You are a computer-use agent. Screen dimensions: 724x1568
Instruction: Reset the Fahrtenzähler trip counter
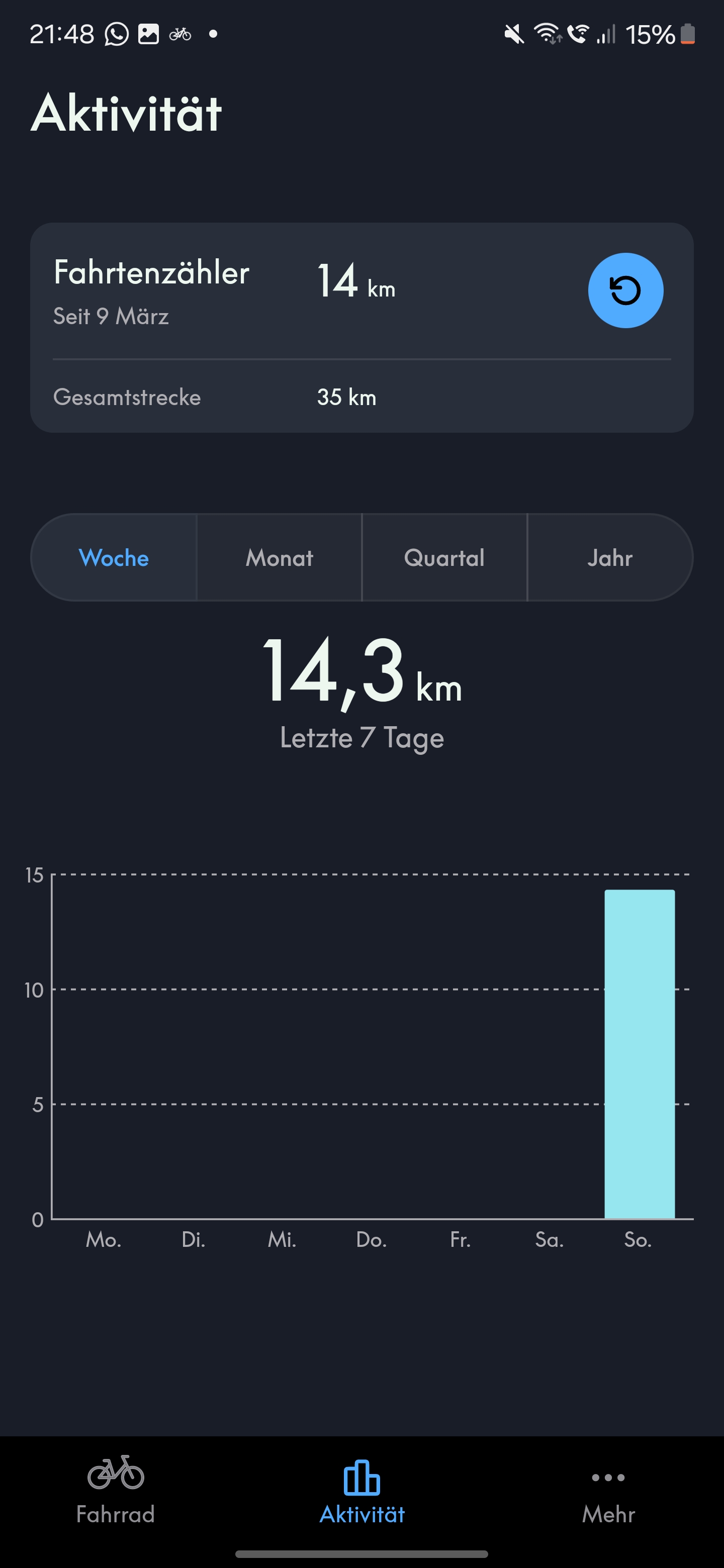click(625, 290)
